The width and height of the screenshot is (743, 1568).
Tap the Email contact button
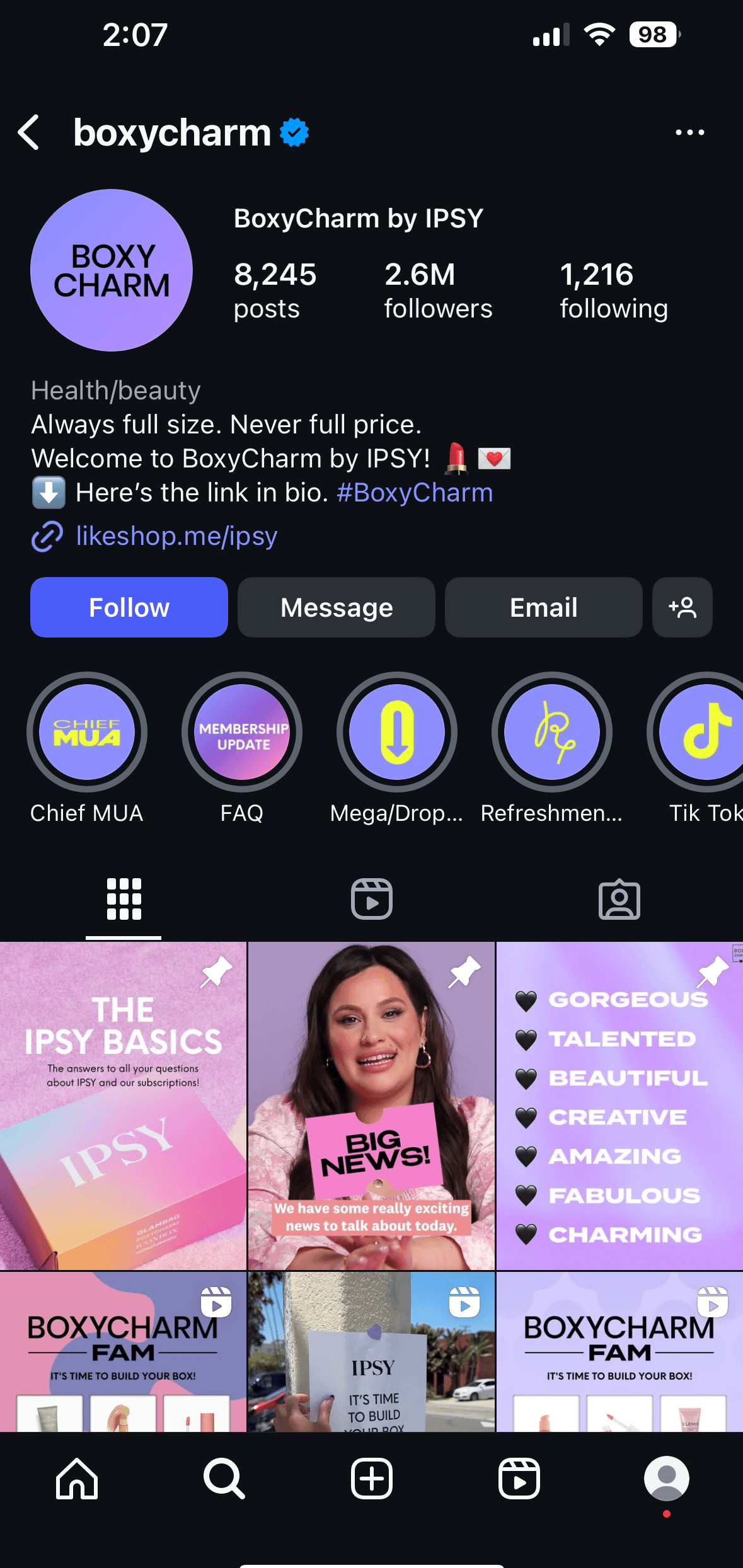(543, 607)
